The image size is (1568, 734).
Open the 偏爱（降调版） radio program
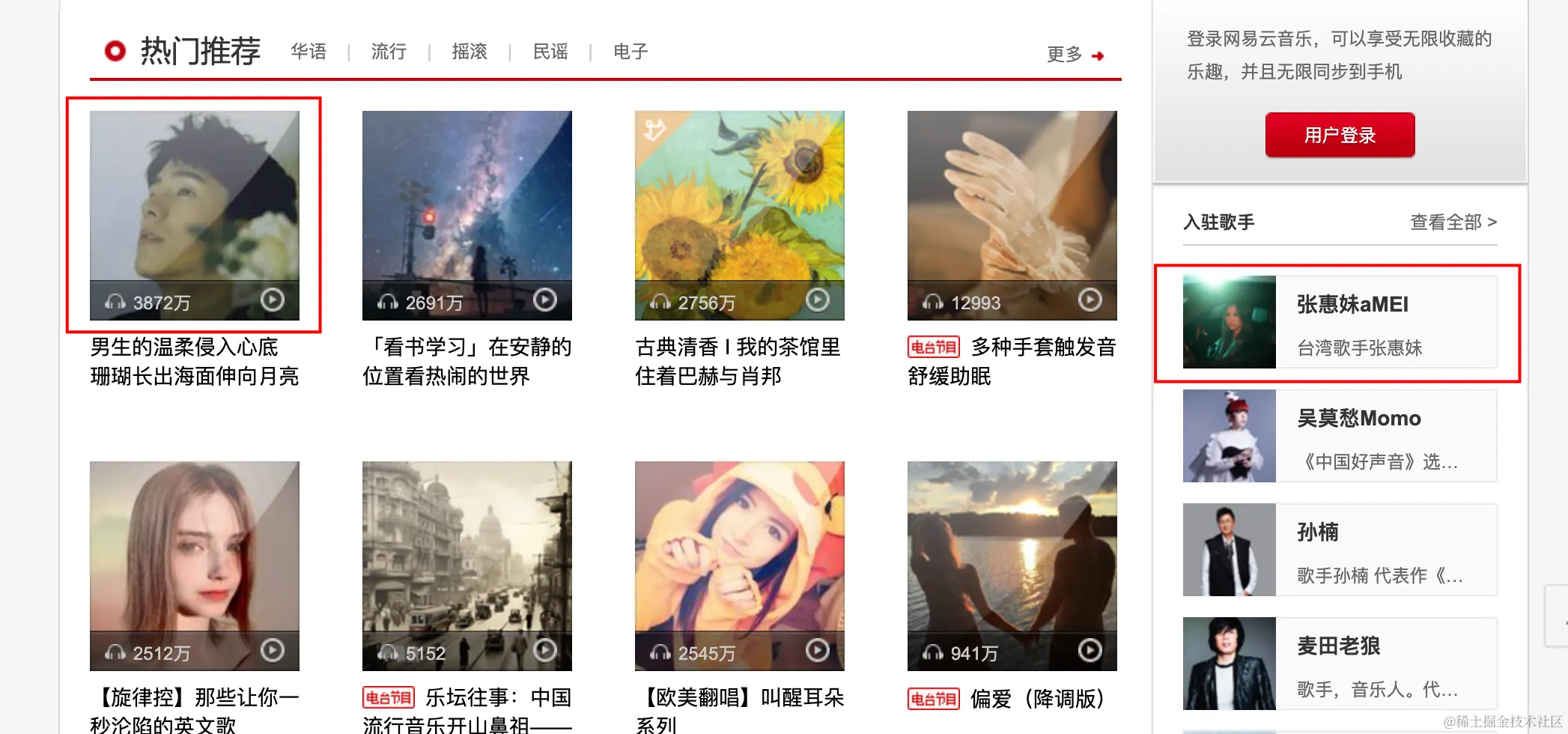point(1037,699)
